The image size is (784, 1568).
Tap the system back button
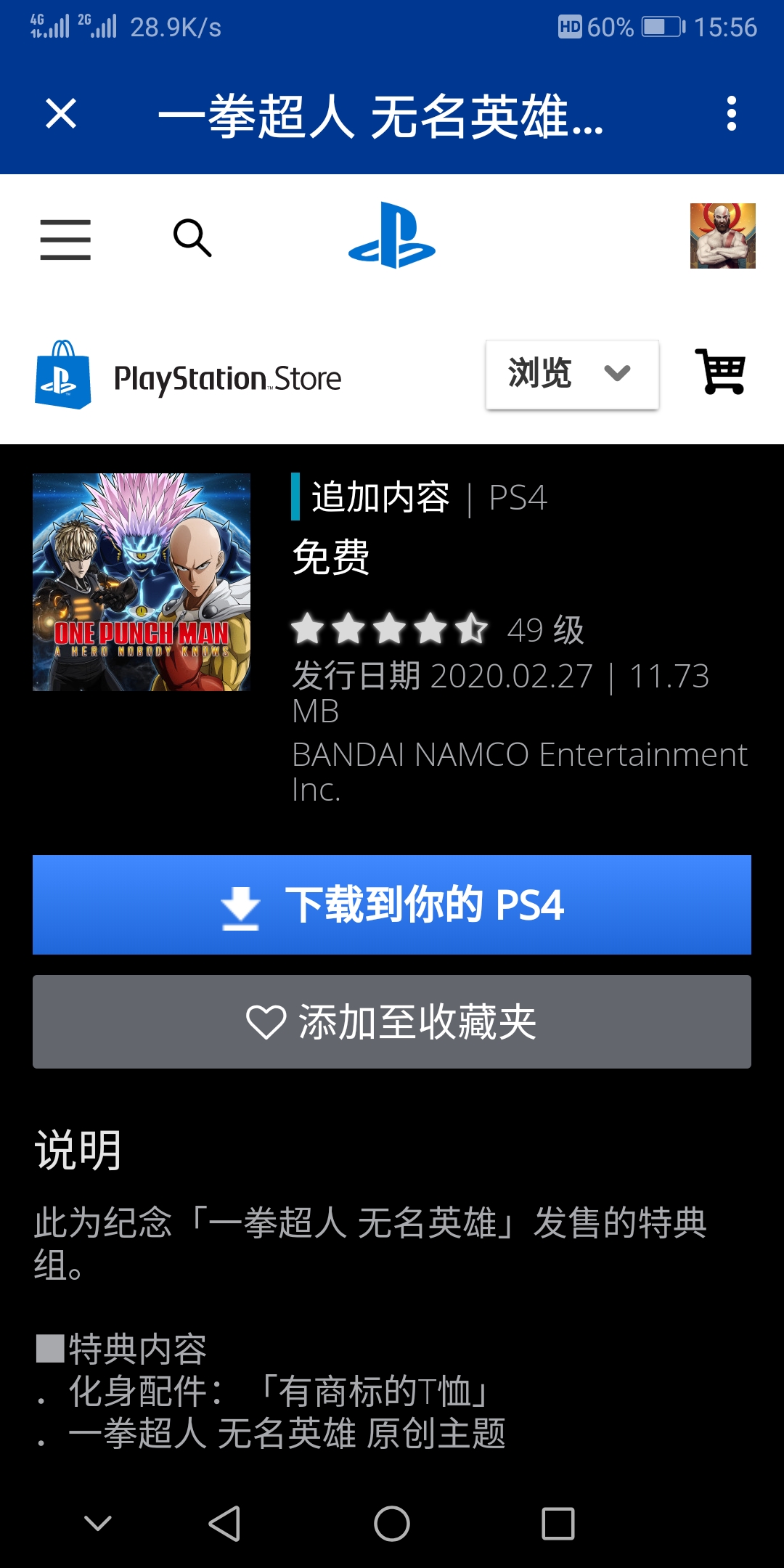[x=224, y=1523]
